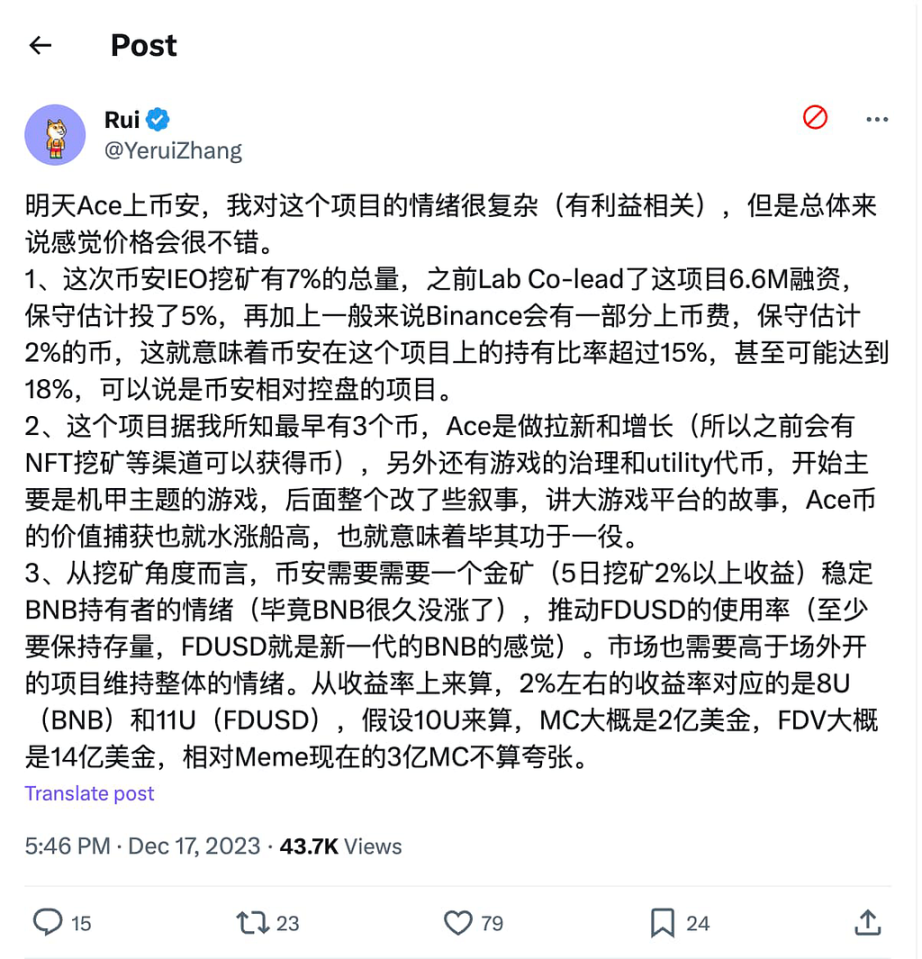Open the @YeruiZhang handle link
This screenshot has width=922, height=959.
(172, 151)
